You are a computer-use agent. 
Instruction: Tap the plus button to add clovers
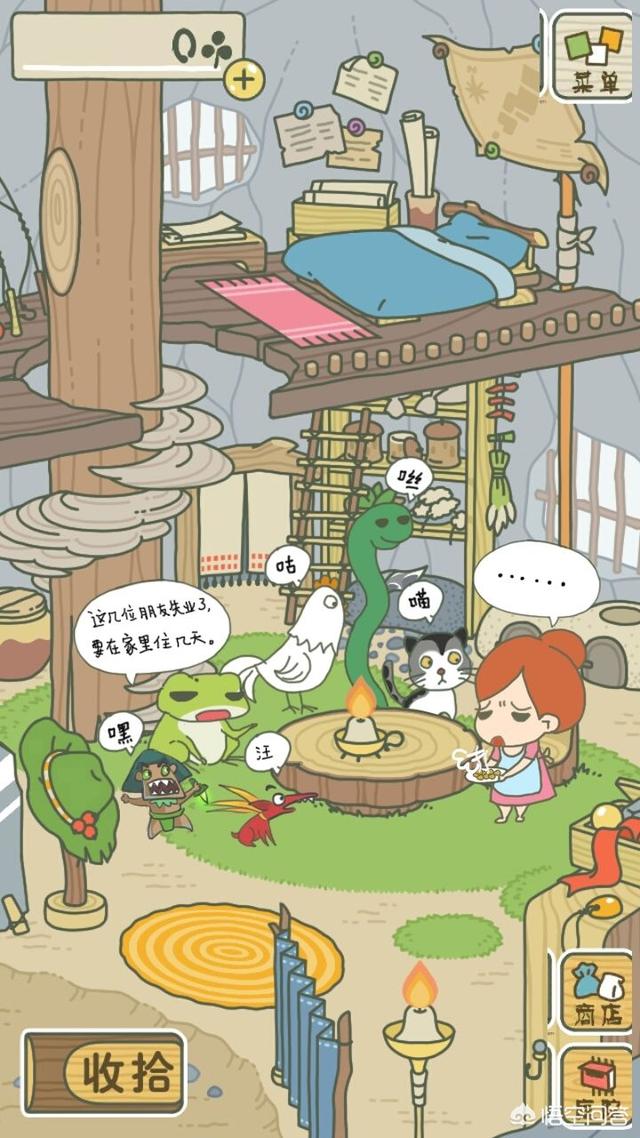pos(243,78)
